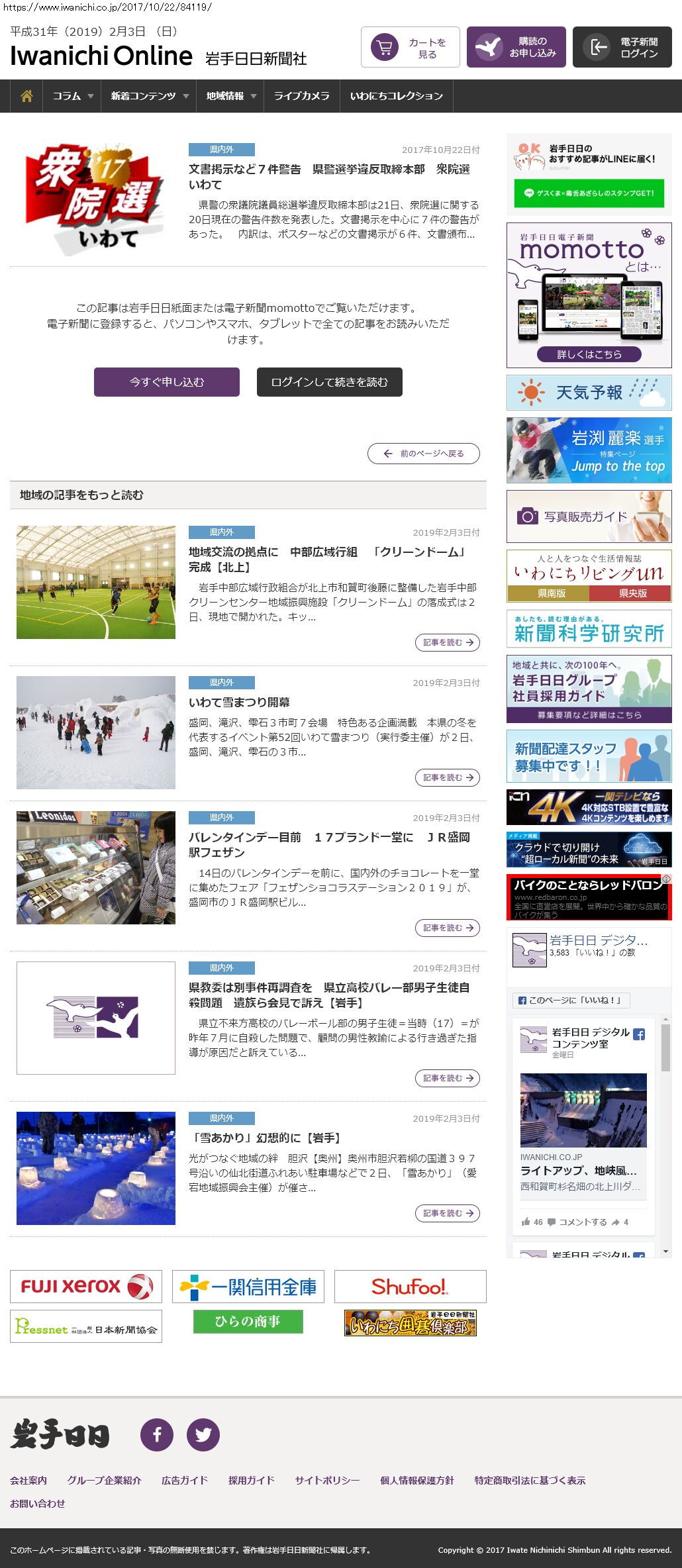This screenshot has width=682, height=1568.
Task: Tap 購読のお申し込み subscription button
Action: [516, 48]
